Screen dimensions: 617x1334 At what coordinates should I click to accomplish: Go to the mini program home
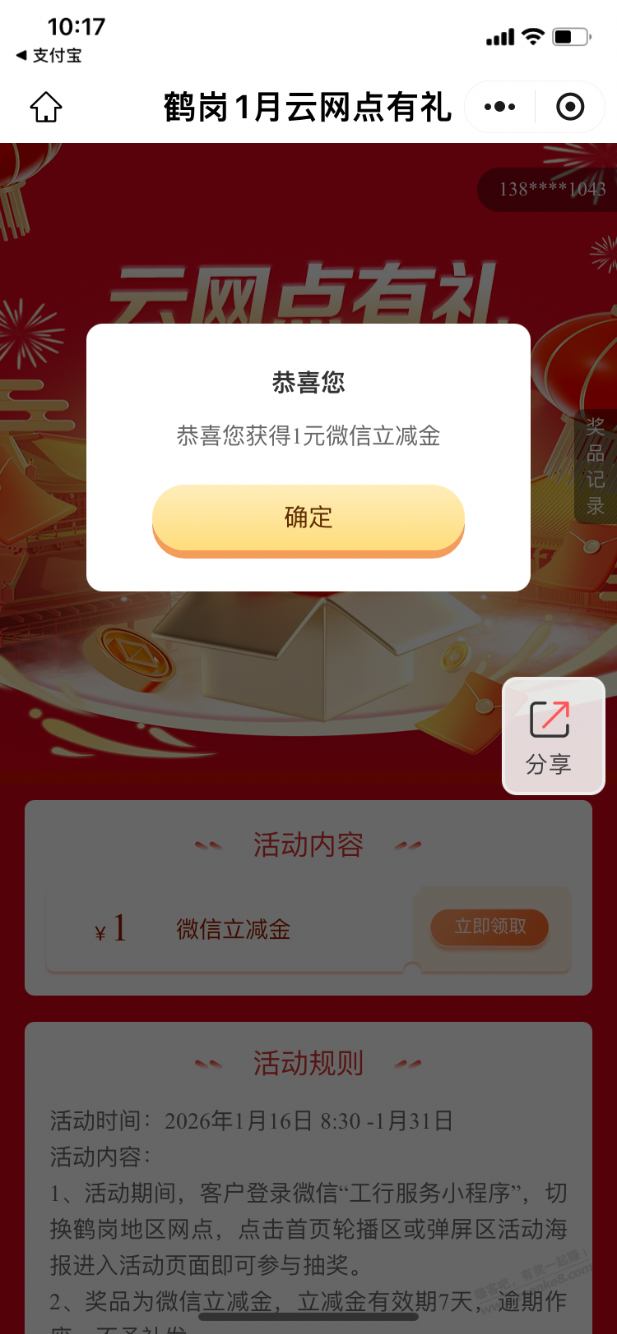[x=46, y=107]
